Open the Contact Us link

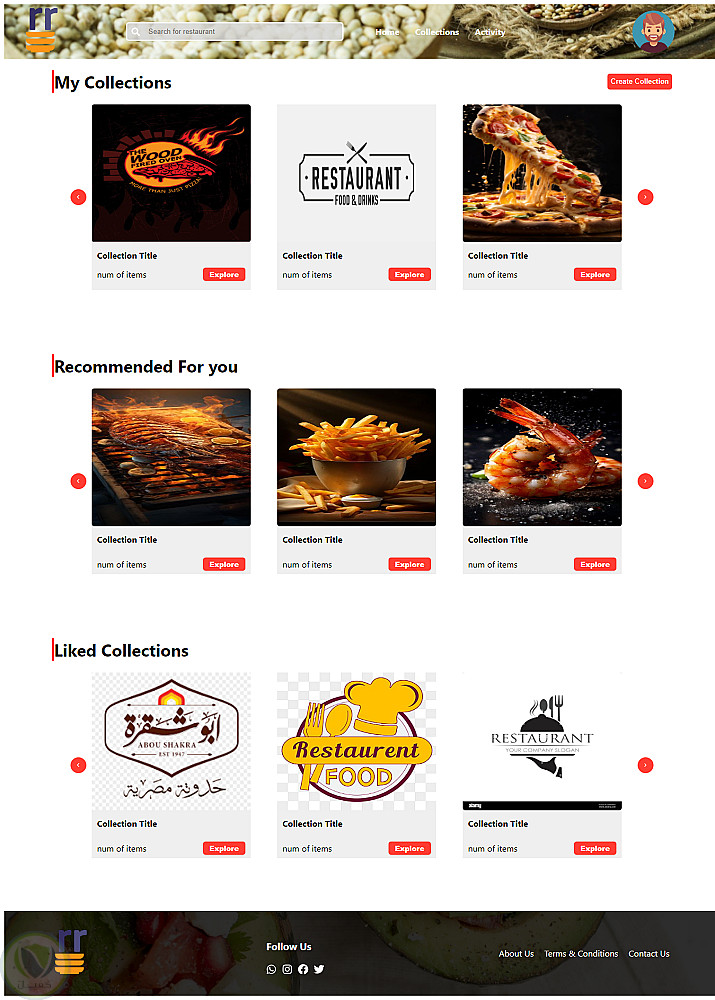click(649, 954)
